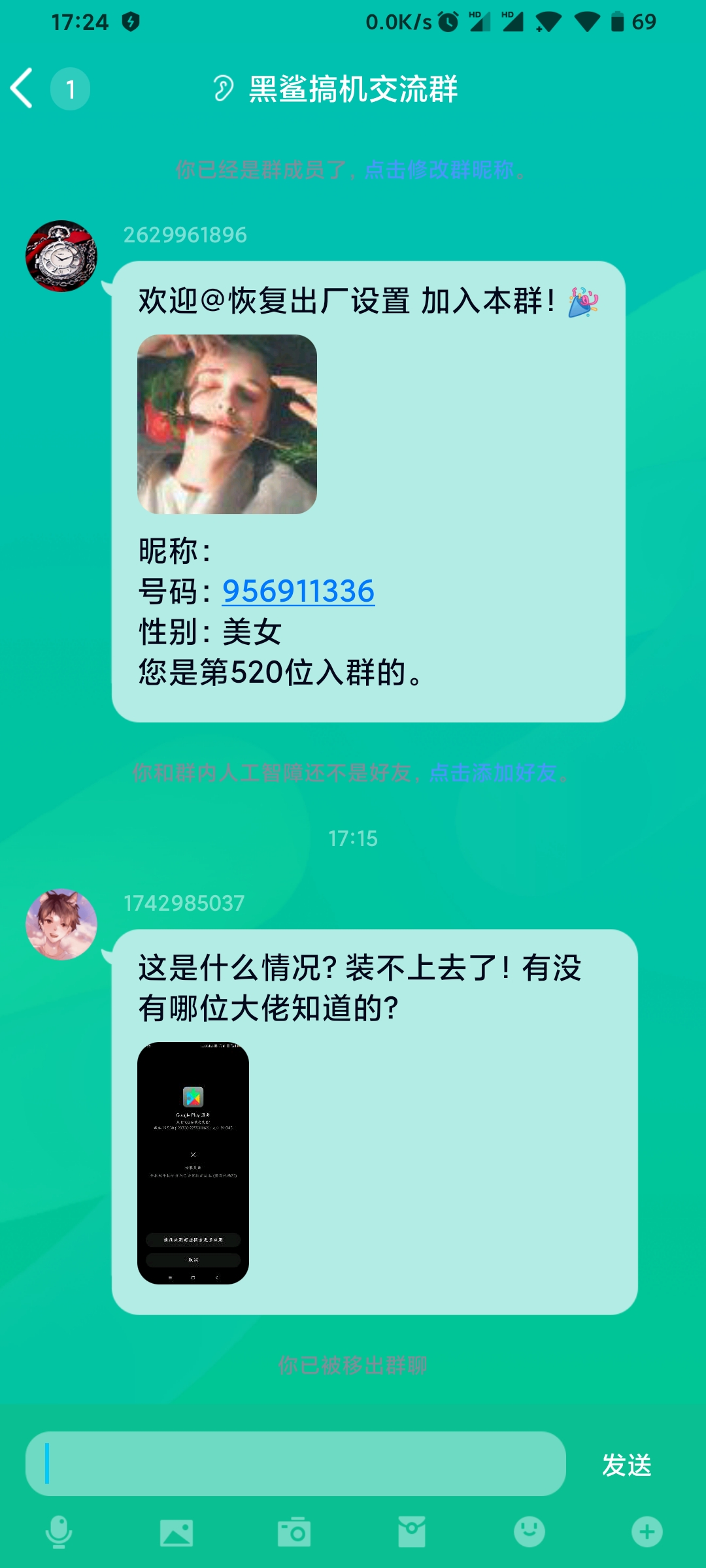The height and width of the screenshot is (1568, 706).
Task: Open the emoji smiley panel
Action: (529, 1531)
